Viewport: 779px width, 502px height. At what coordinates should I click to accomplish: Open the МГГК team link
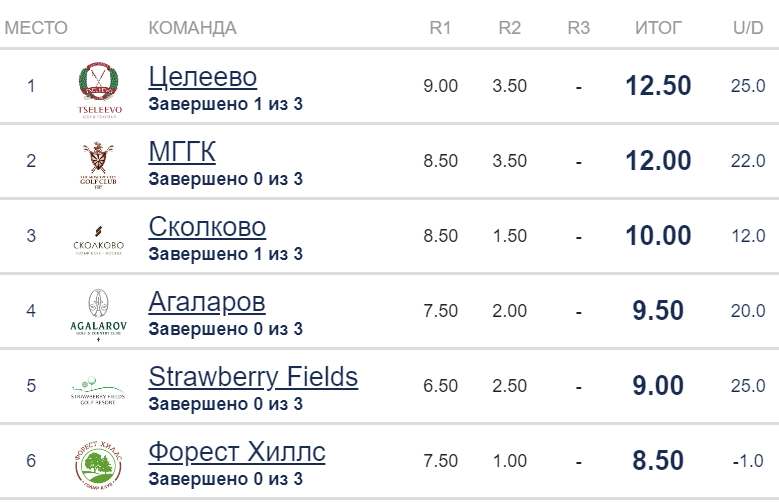[x=182, y=152]
